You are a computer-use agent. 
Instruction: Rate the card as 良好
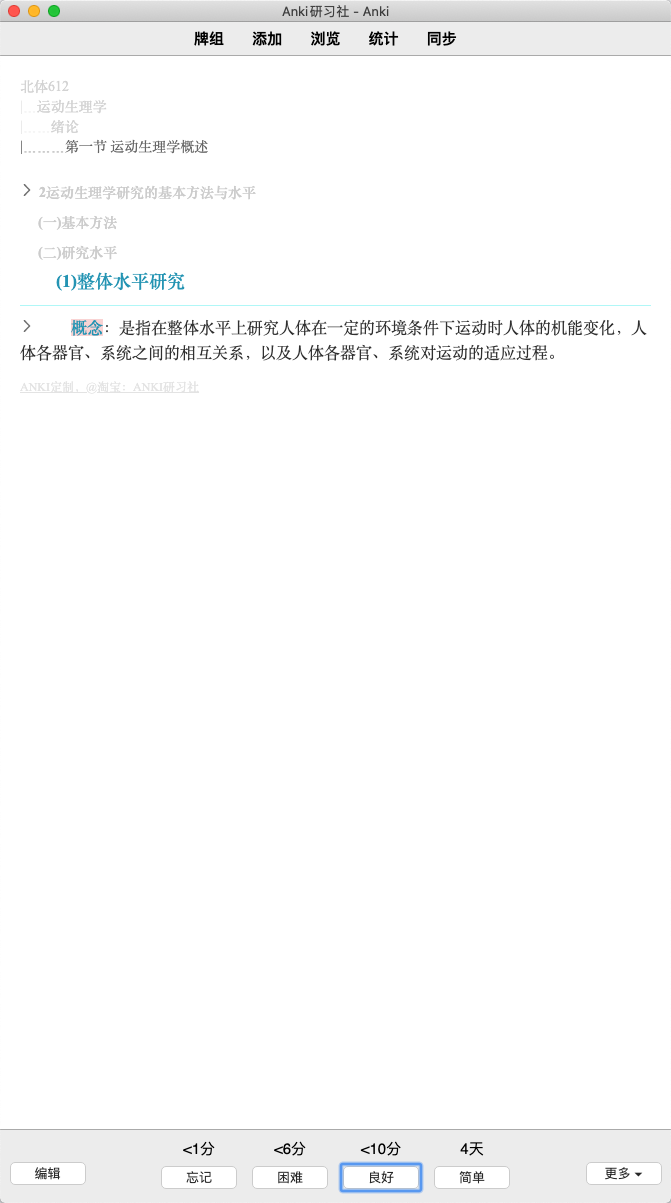pos(381,1177)
